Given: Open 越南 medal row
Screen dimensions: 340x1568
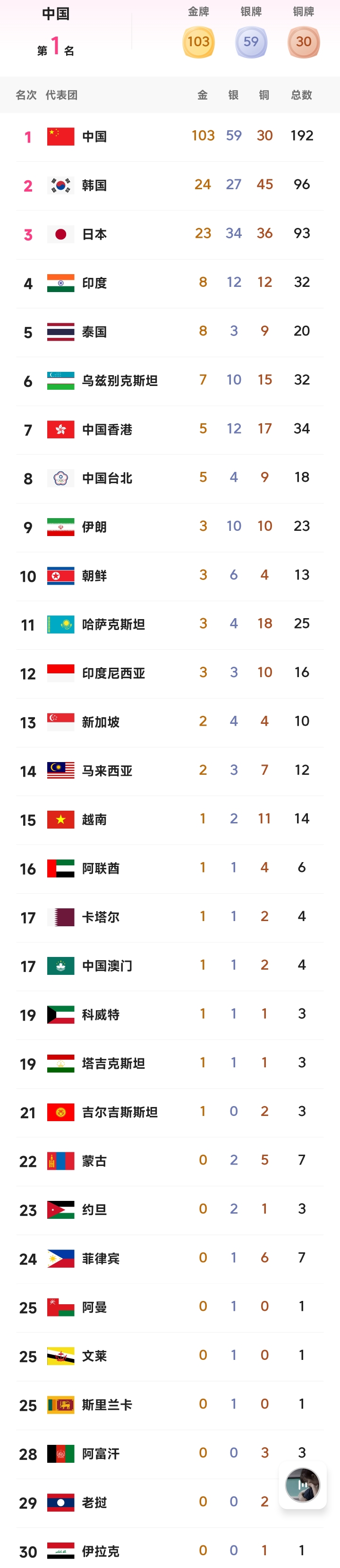Looking at the screenshot, I should 170,819.
